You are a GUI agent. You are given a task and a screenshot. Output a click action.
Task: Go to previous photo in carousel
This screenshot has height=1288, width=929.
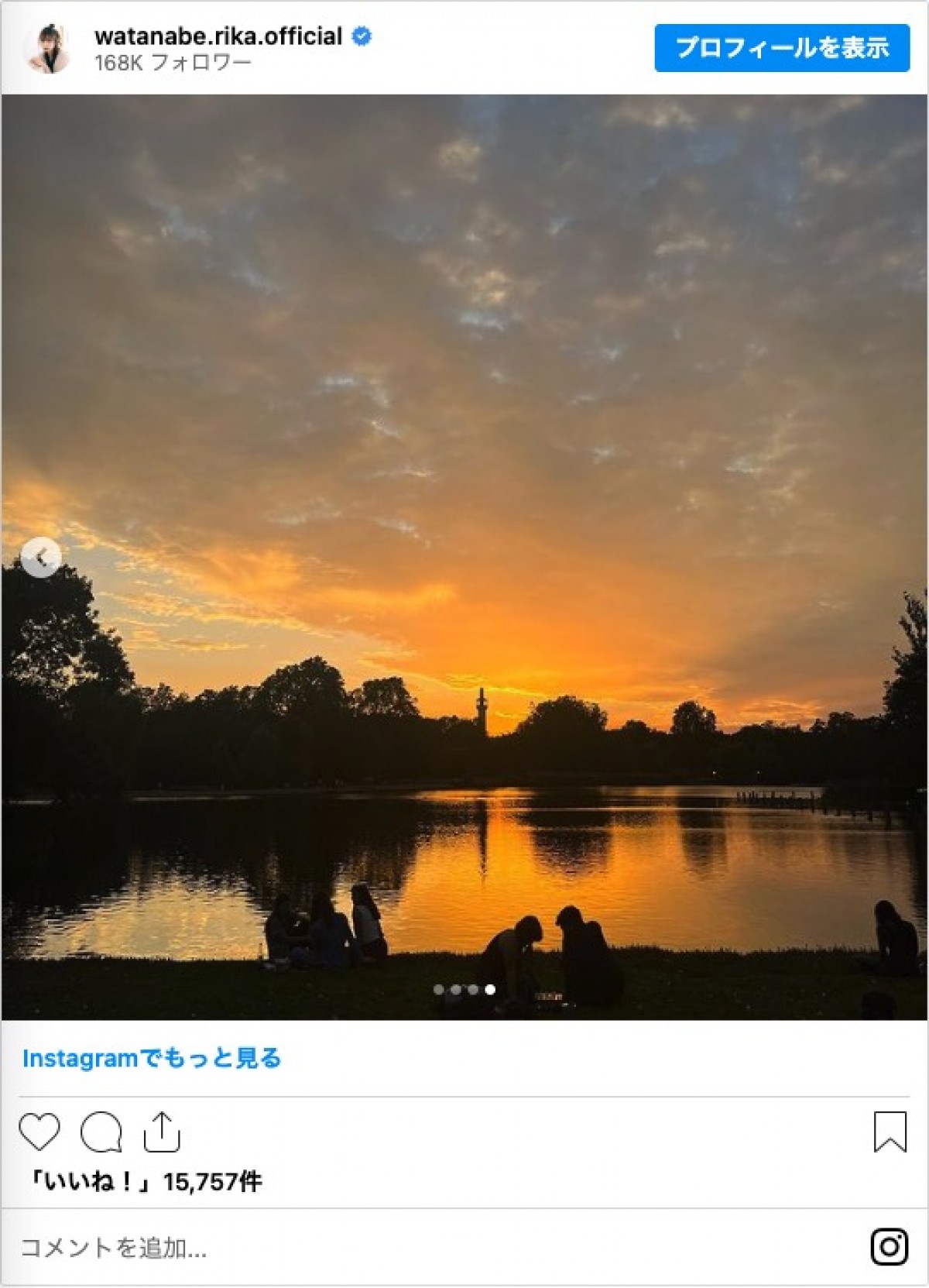tap(41, 557)
